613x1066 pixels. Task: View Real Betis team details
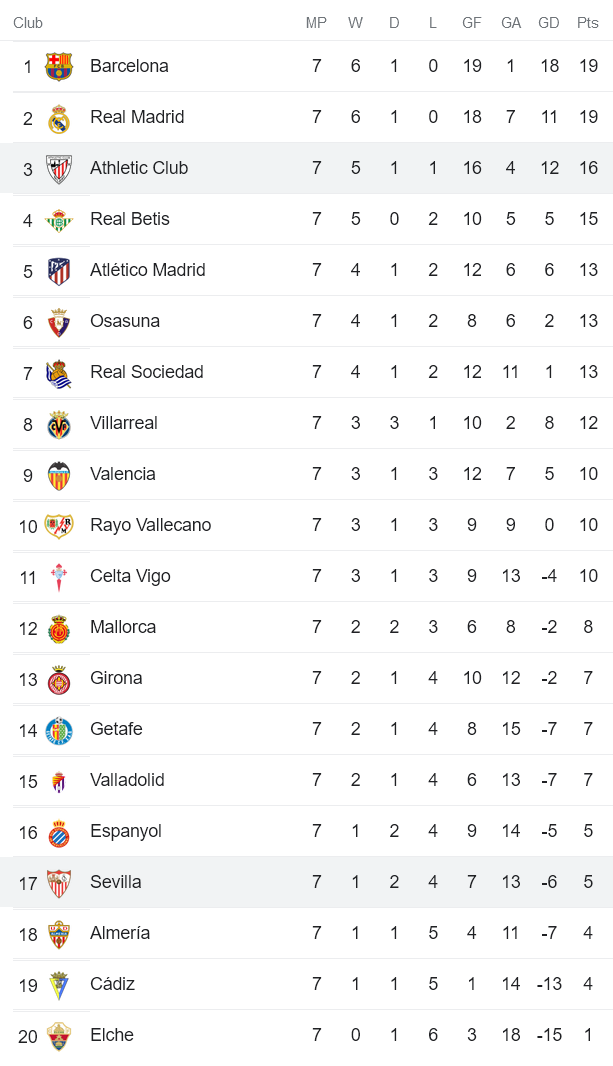(130, 219)
